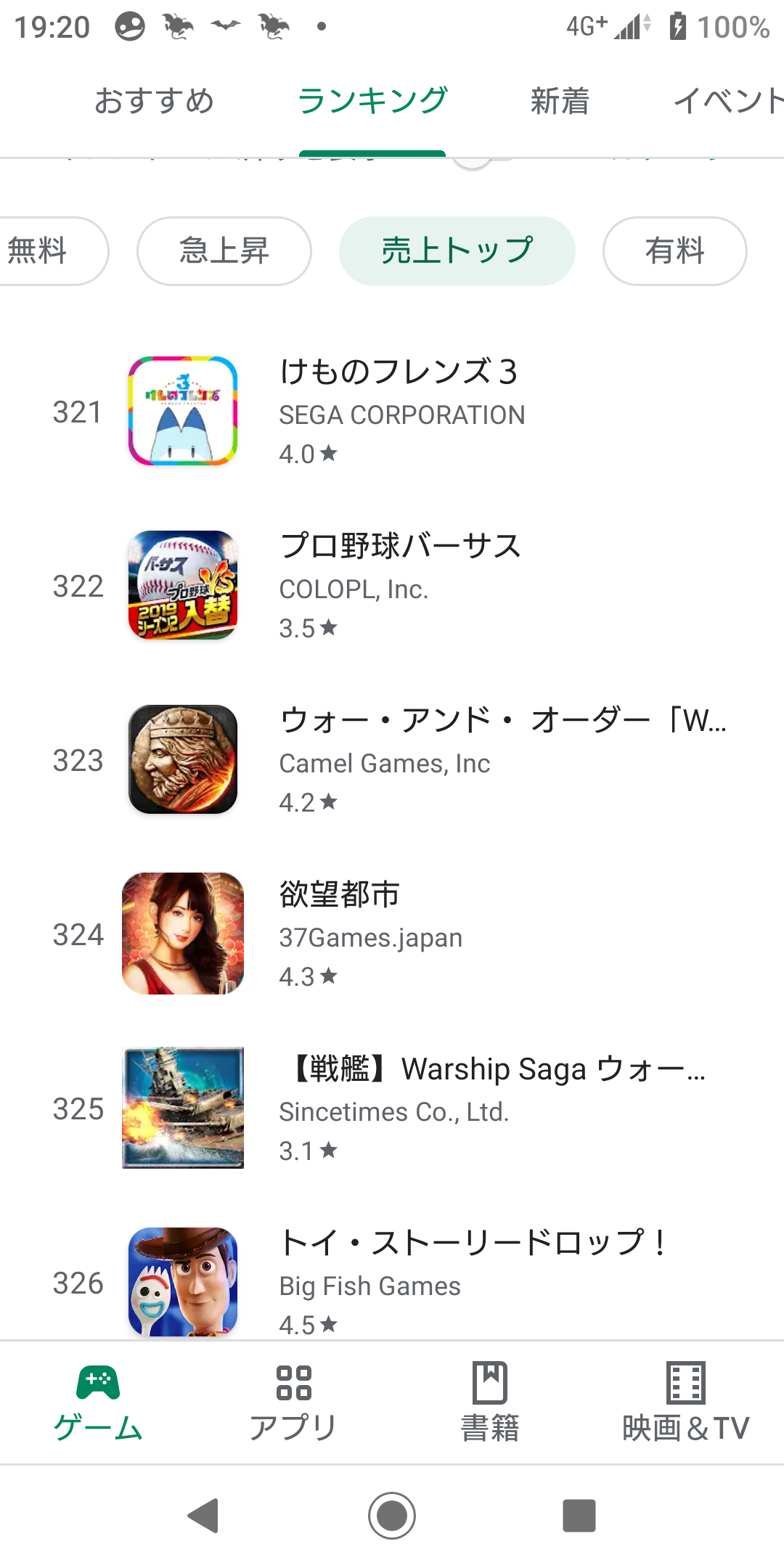Go back with system back button
Screen dimensions: 784x1568
pyautogui.click(x=204, y=1516)
